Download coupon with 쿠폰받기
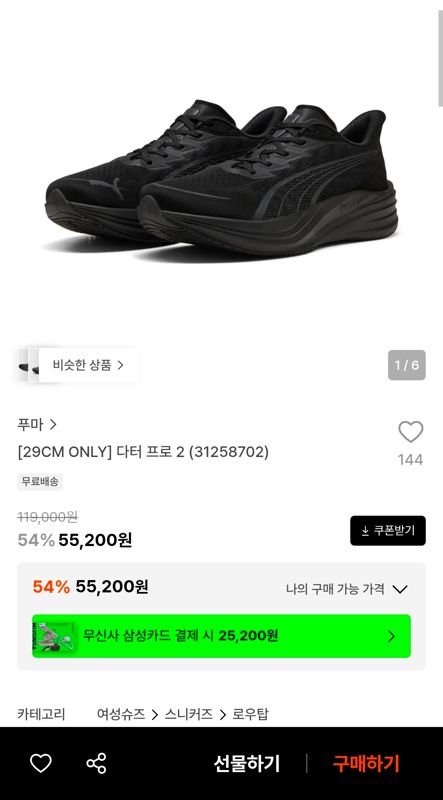The height and width of the screenshot is (800, 443). (388, 531)
